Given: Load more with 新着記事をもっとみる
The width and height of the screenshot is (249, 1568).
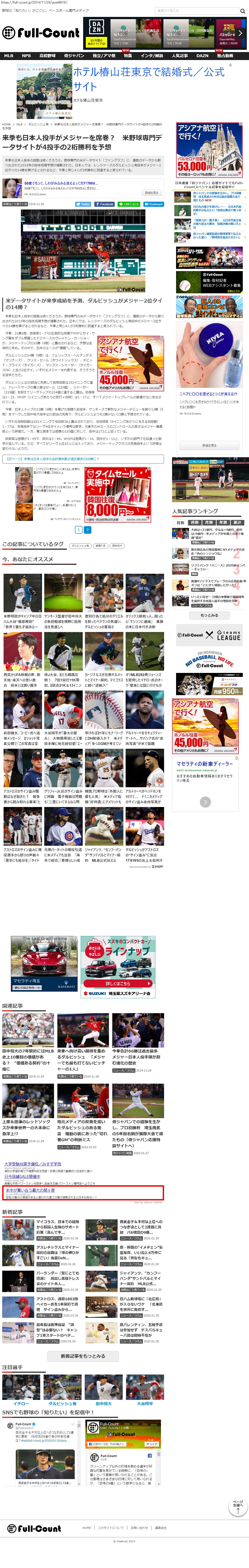Looking at the screenshot, I should point(83,1356).
